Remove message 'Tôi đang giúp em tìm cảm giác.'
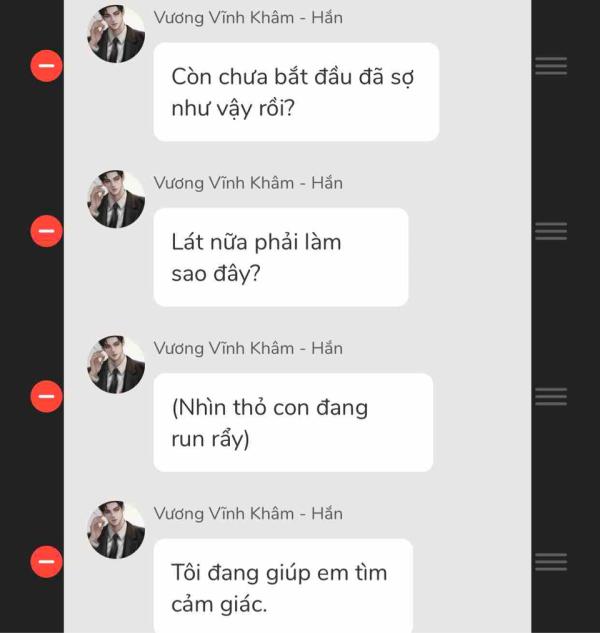Screen dimensions: 600x633 point(46,562)
